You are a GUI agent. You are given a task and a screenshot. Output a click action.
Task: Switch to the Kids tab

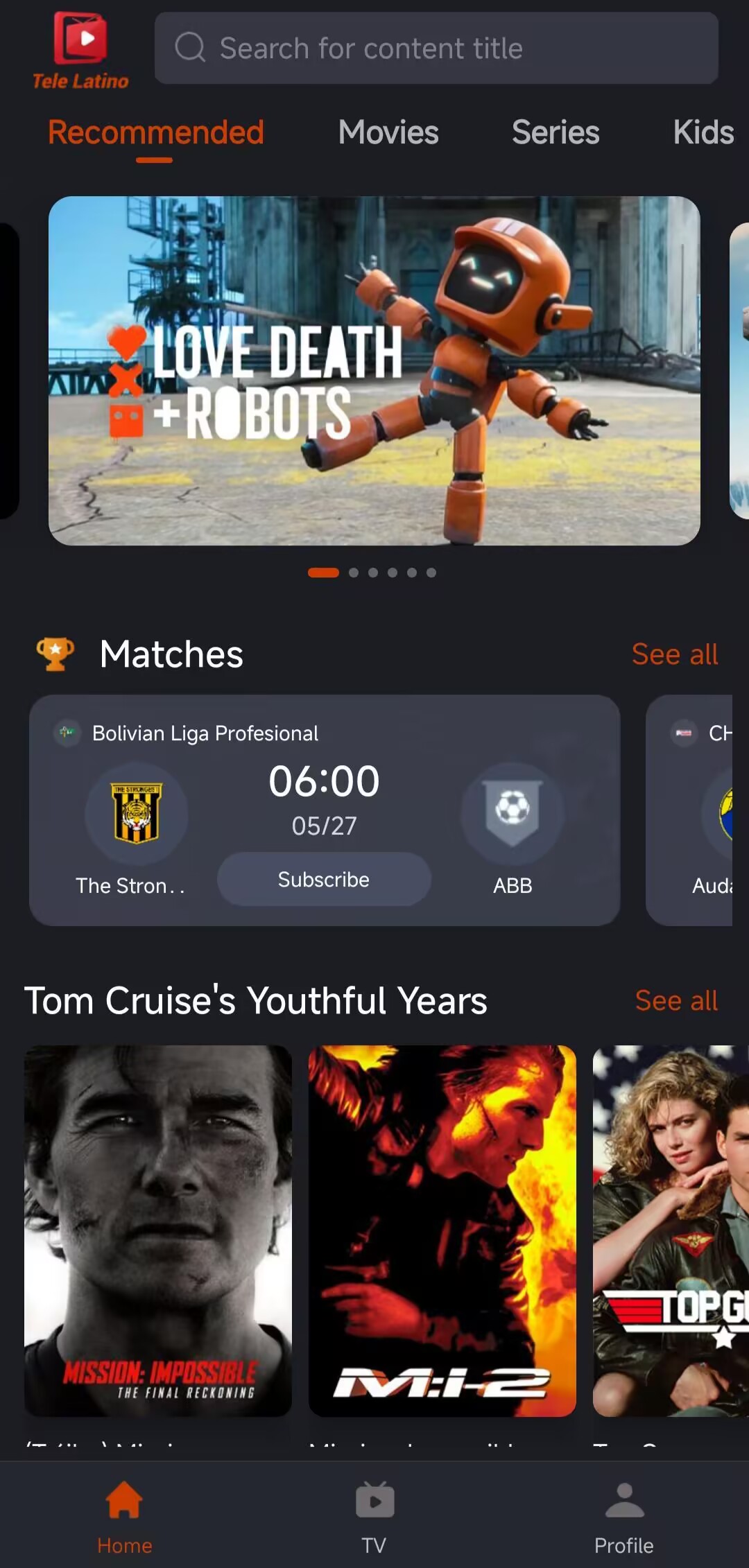[702, 132]
